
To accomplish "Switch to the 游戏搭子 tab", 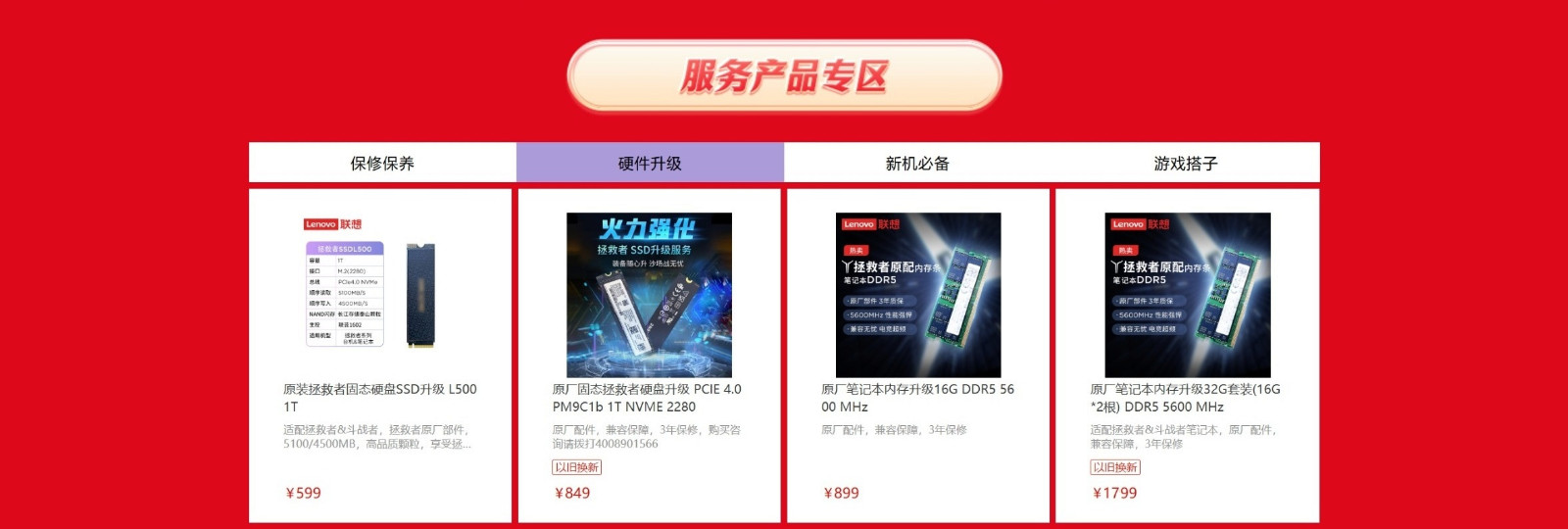I will (x=1185, y=164).
